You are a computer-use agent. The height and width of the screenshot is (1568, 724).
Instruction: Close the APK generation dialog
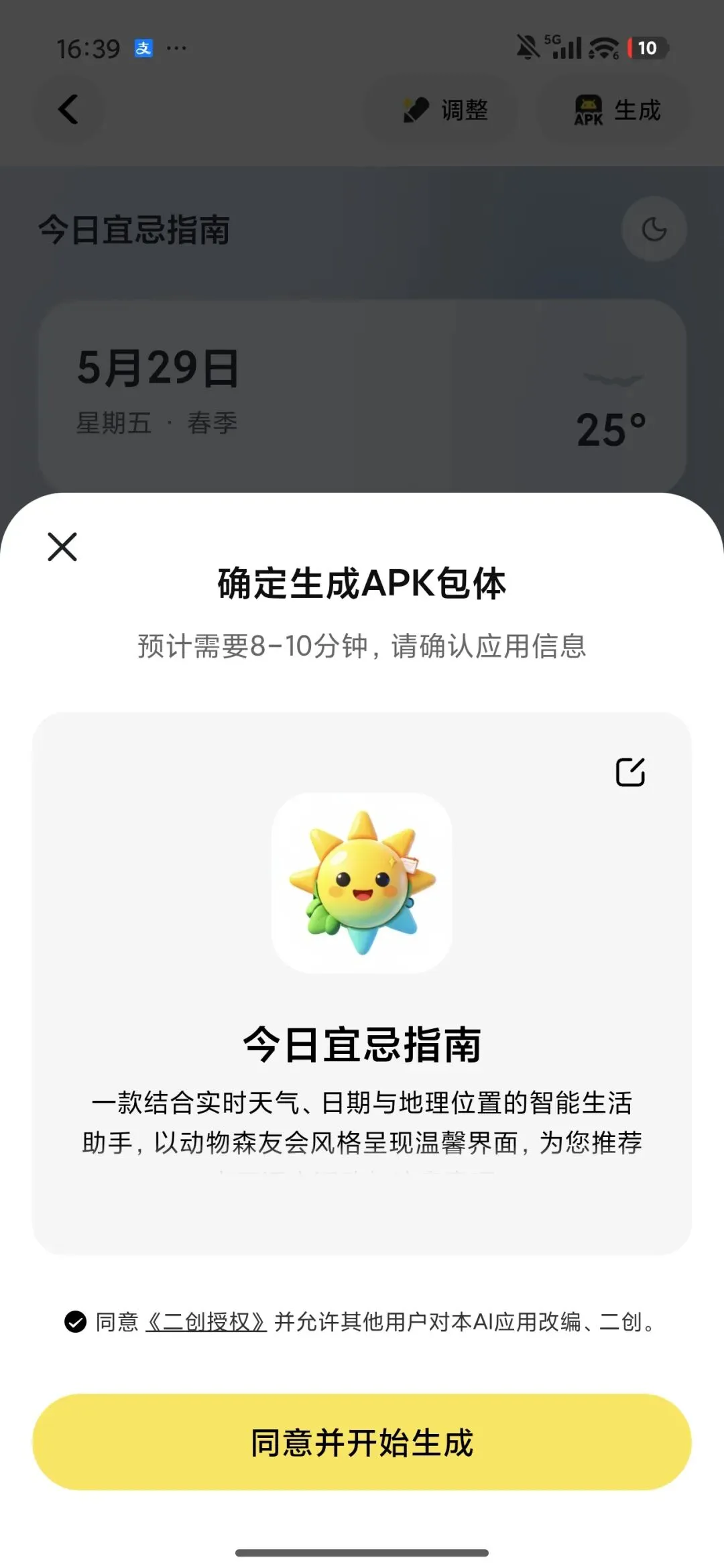pos(62,546)
